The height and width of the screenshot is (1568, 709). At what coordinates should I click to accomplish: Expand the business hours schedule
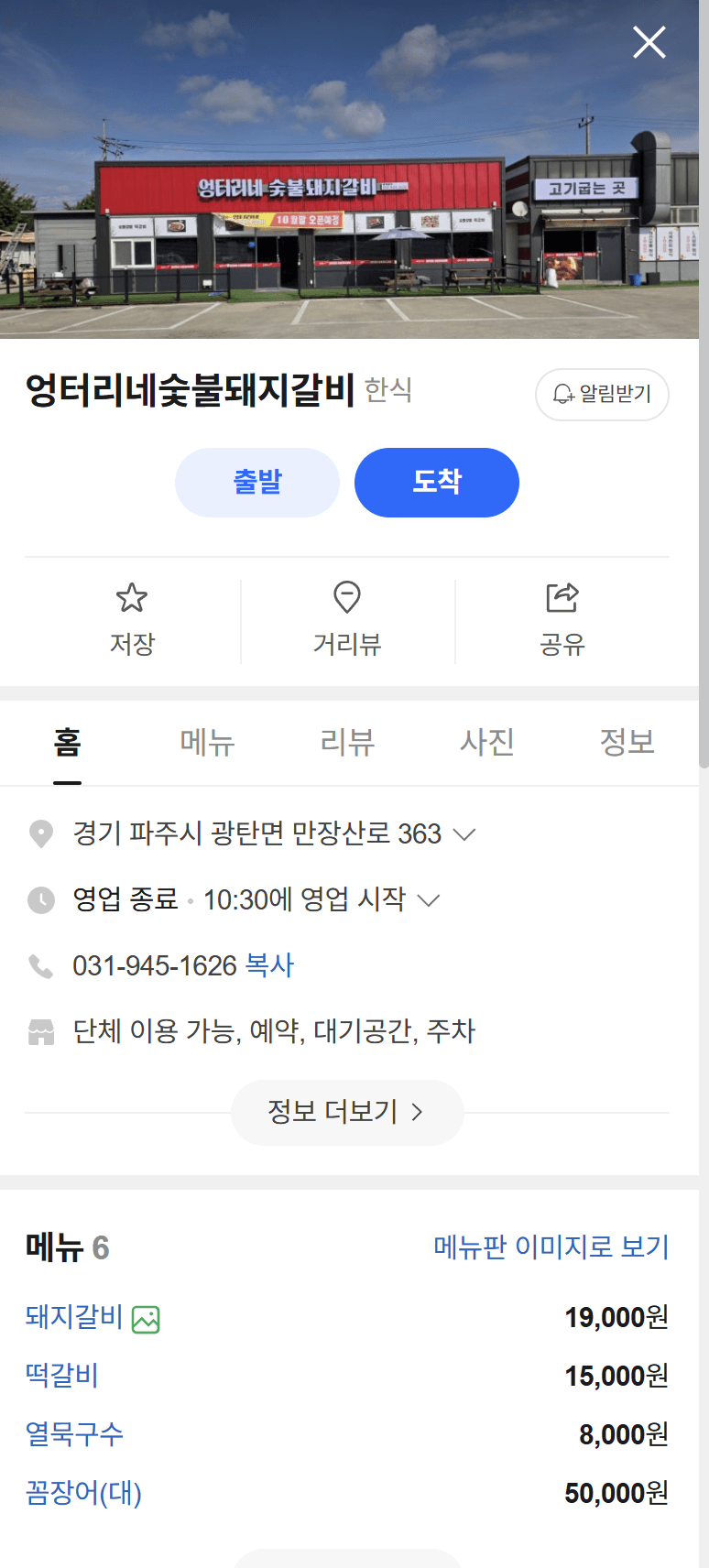tap(427, 900)
